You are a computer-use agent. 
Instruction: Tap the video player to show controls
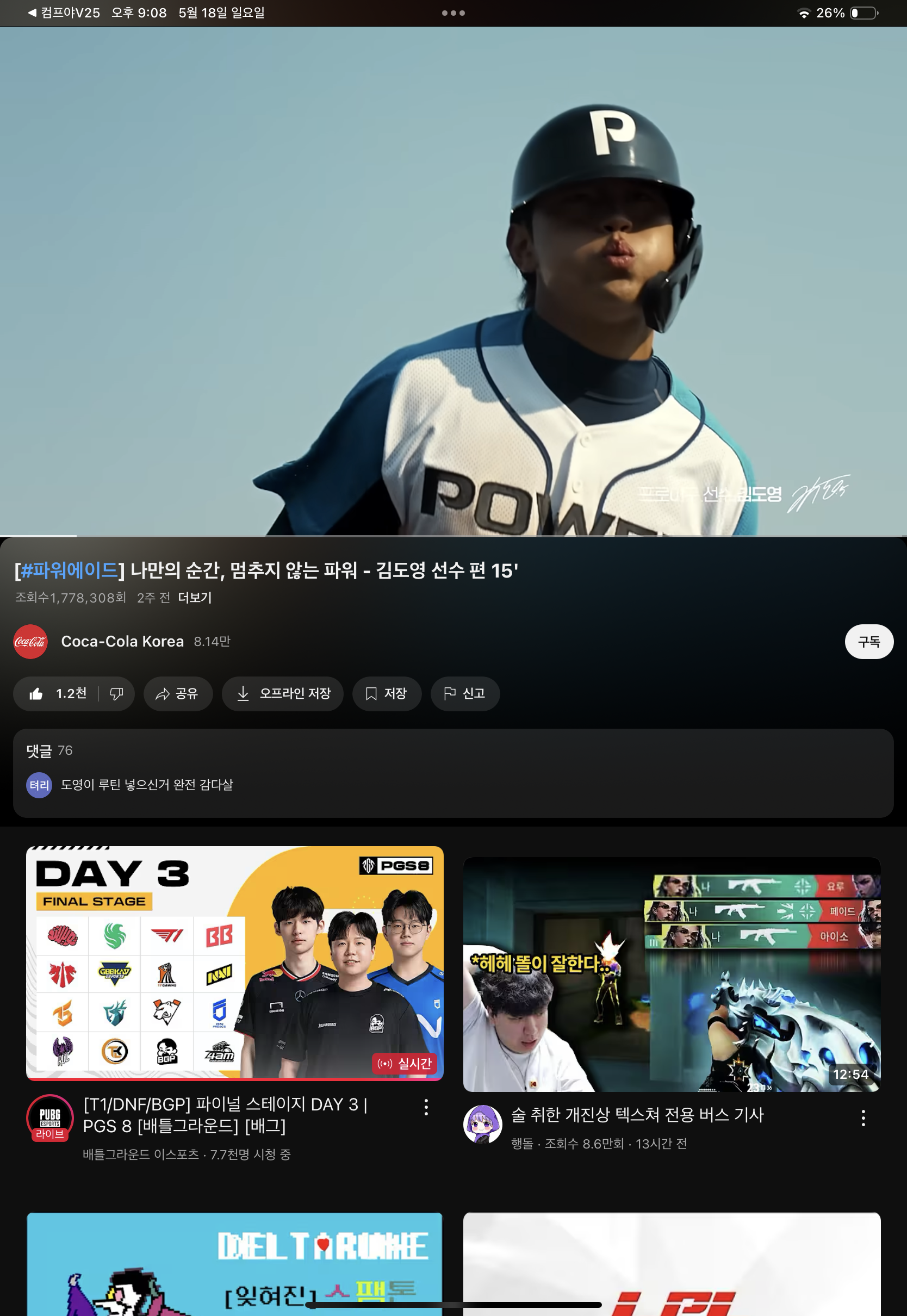coord(453,281)
